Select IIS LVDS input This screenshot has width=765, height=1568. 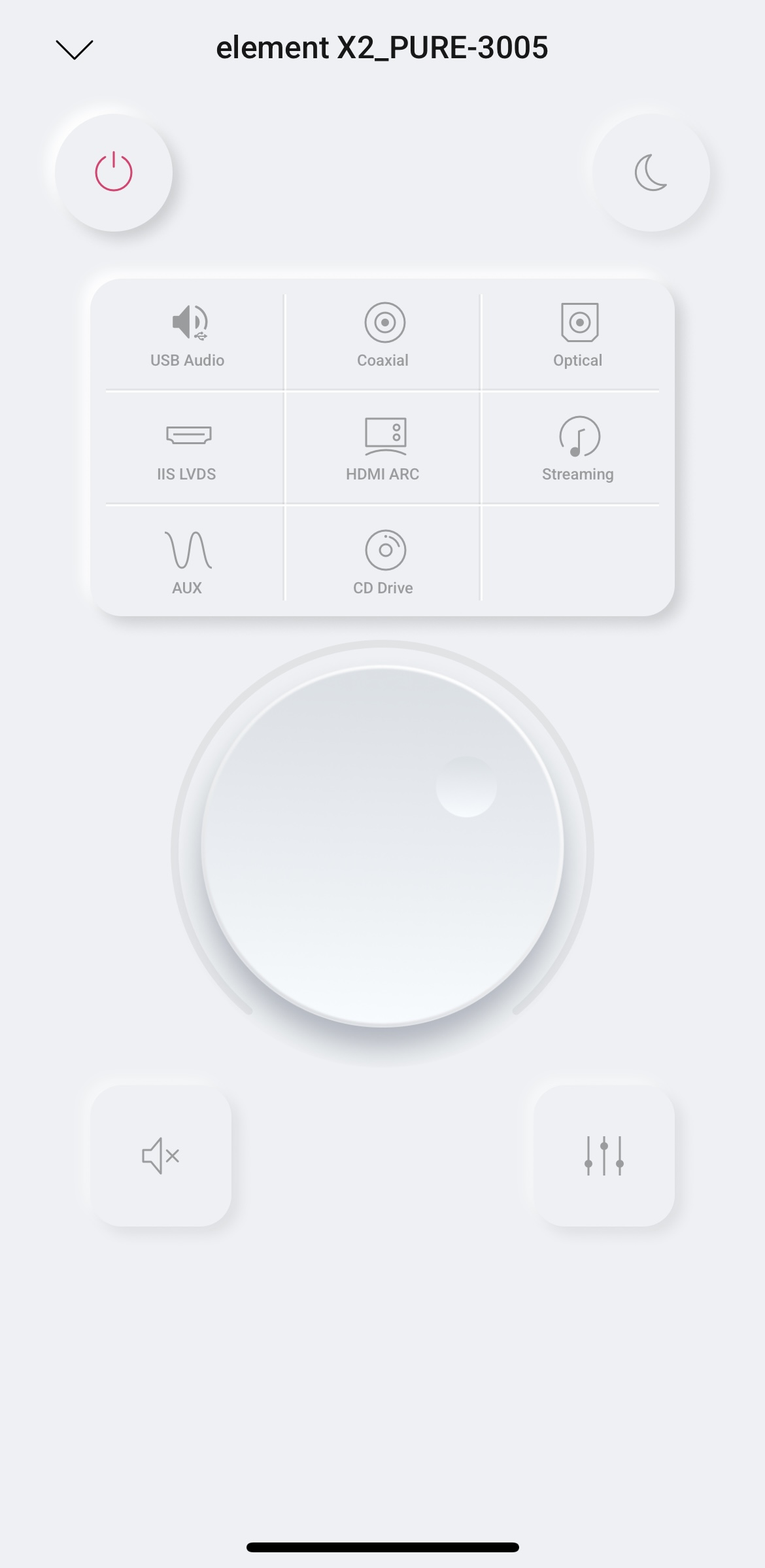(x=187, y=449)
